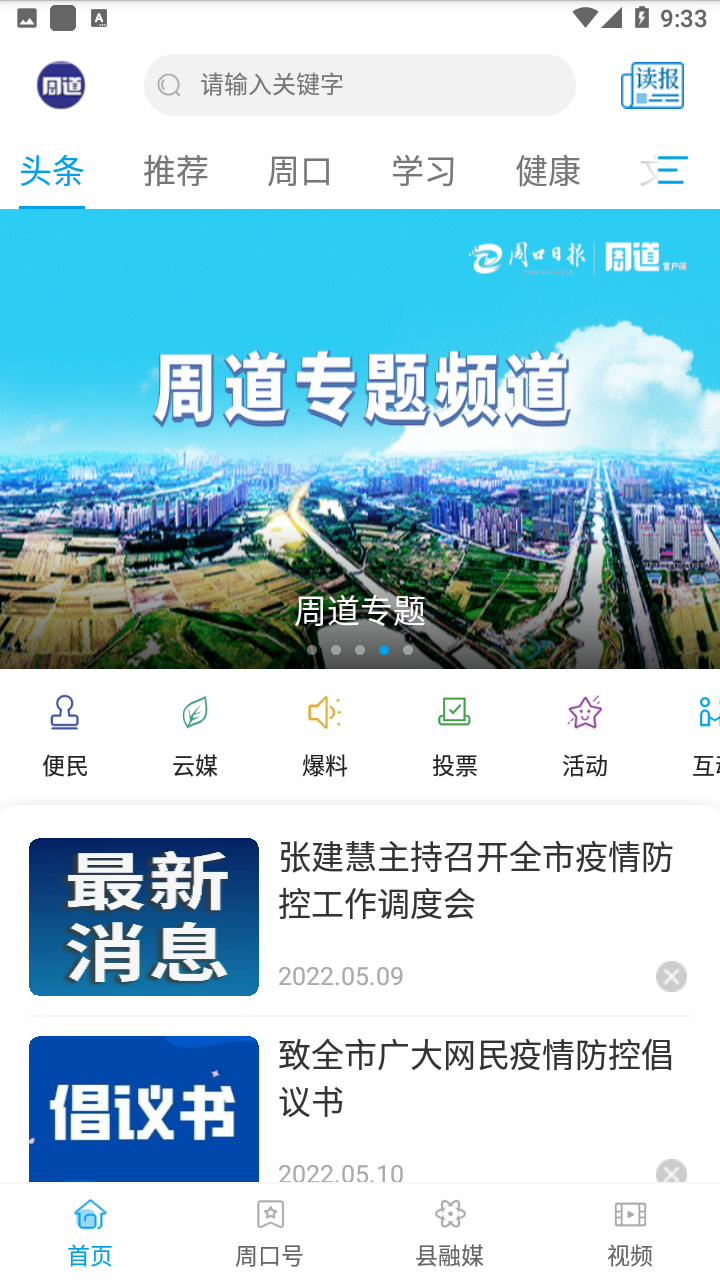Viewport: 720px width, 1280px height.
Task: Switch to the 推荐 tab
Action: (175, 171)
